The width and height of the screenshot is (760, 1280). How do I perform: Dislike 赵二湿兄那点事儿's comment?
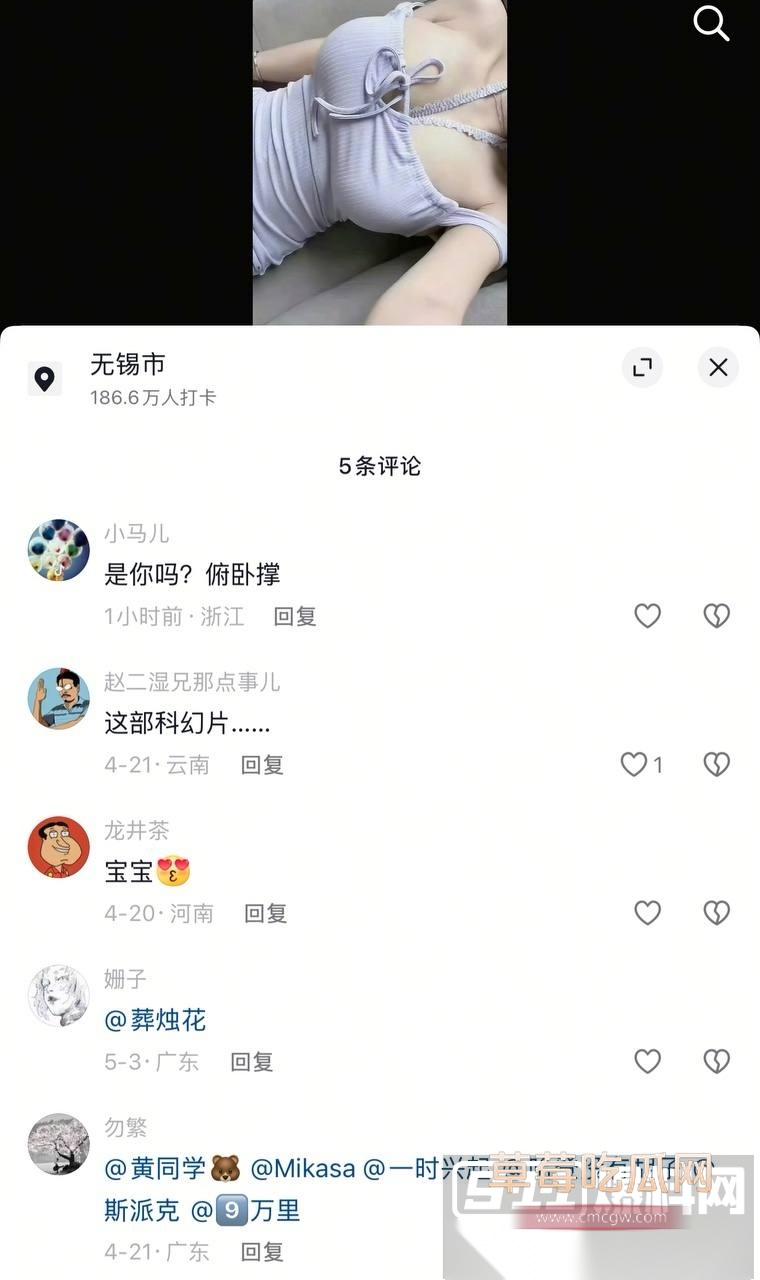(x=716, y=764)
